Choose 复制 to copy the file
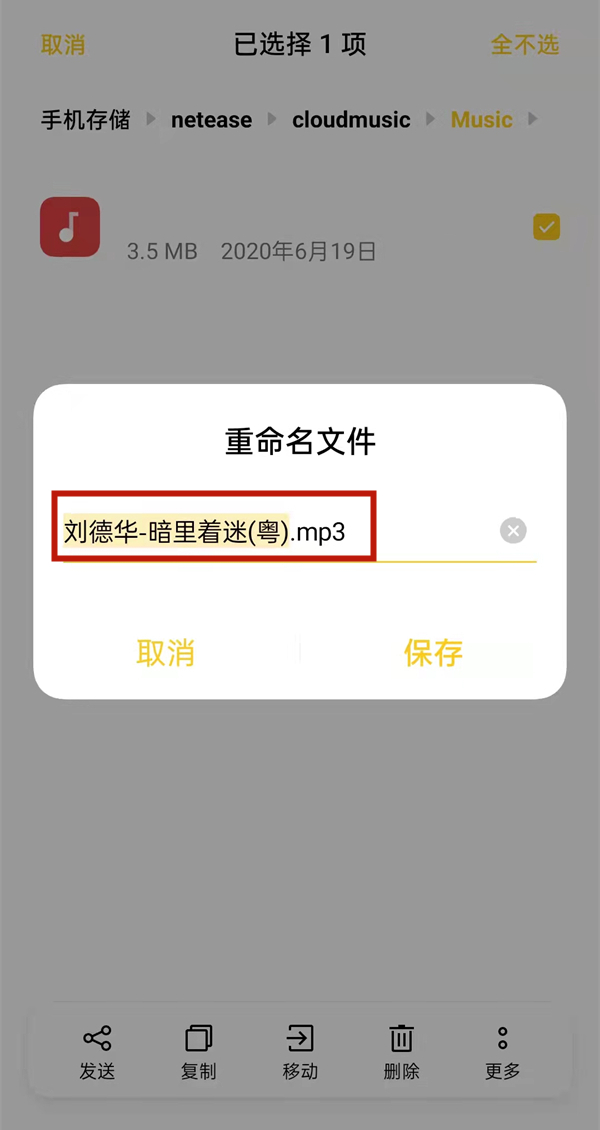Screen dimensions: 600x1130 click(x=199, y=1052)
